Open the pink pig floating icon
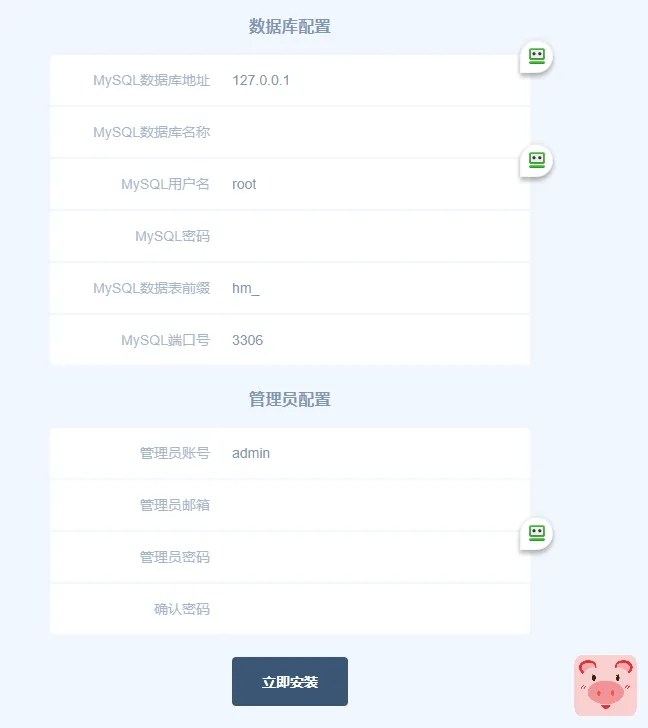648x728 pixels. pos(605,686)
